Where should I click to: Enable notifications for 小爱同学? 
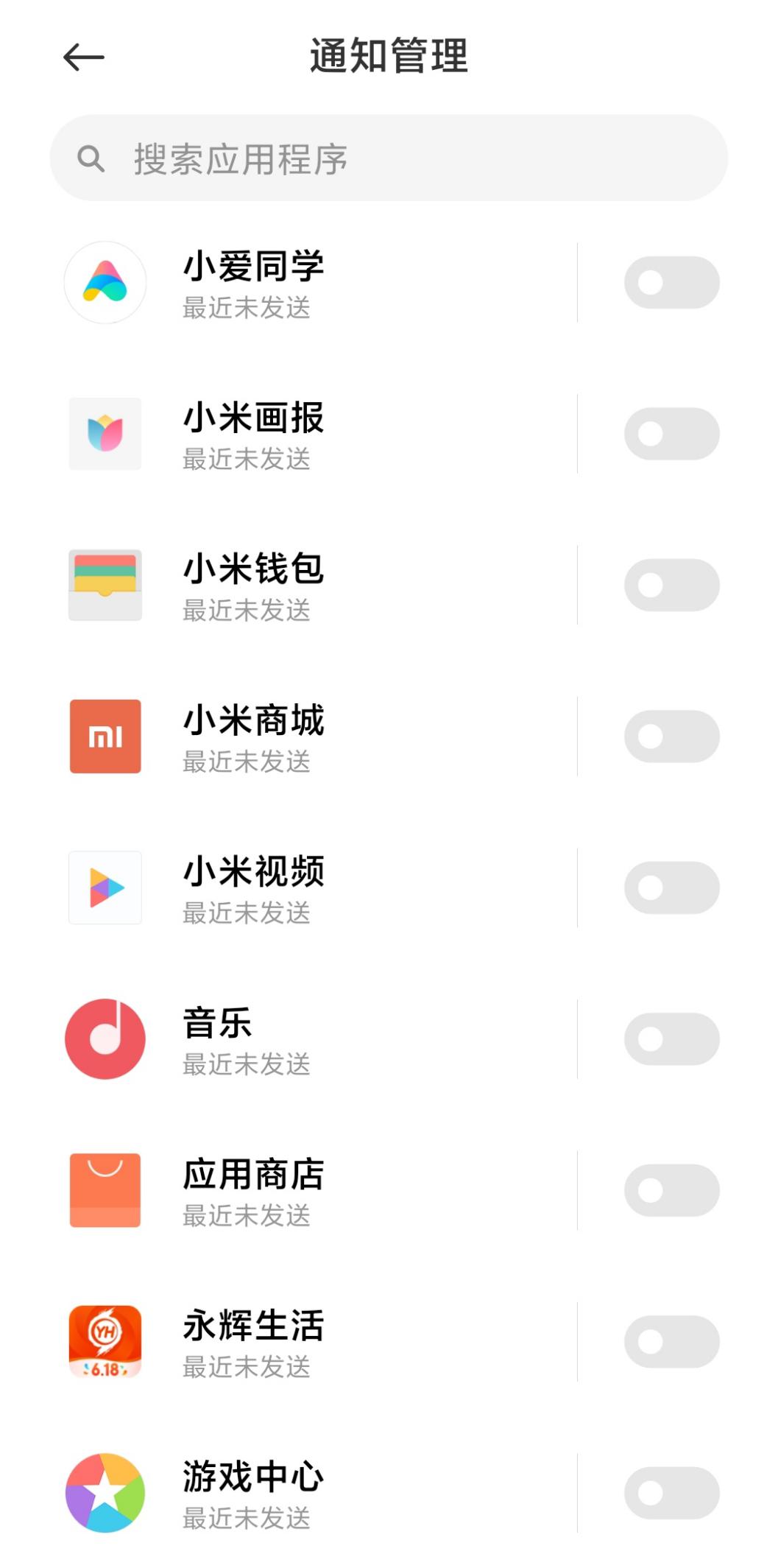[x=671, y=282]
